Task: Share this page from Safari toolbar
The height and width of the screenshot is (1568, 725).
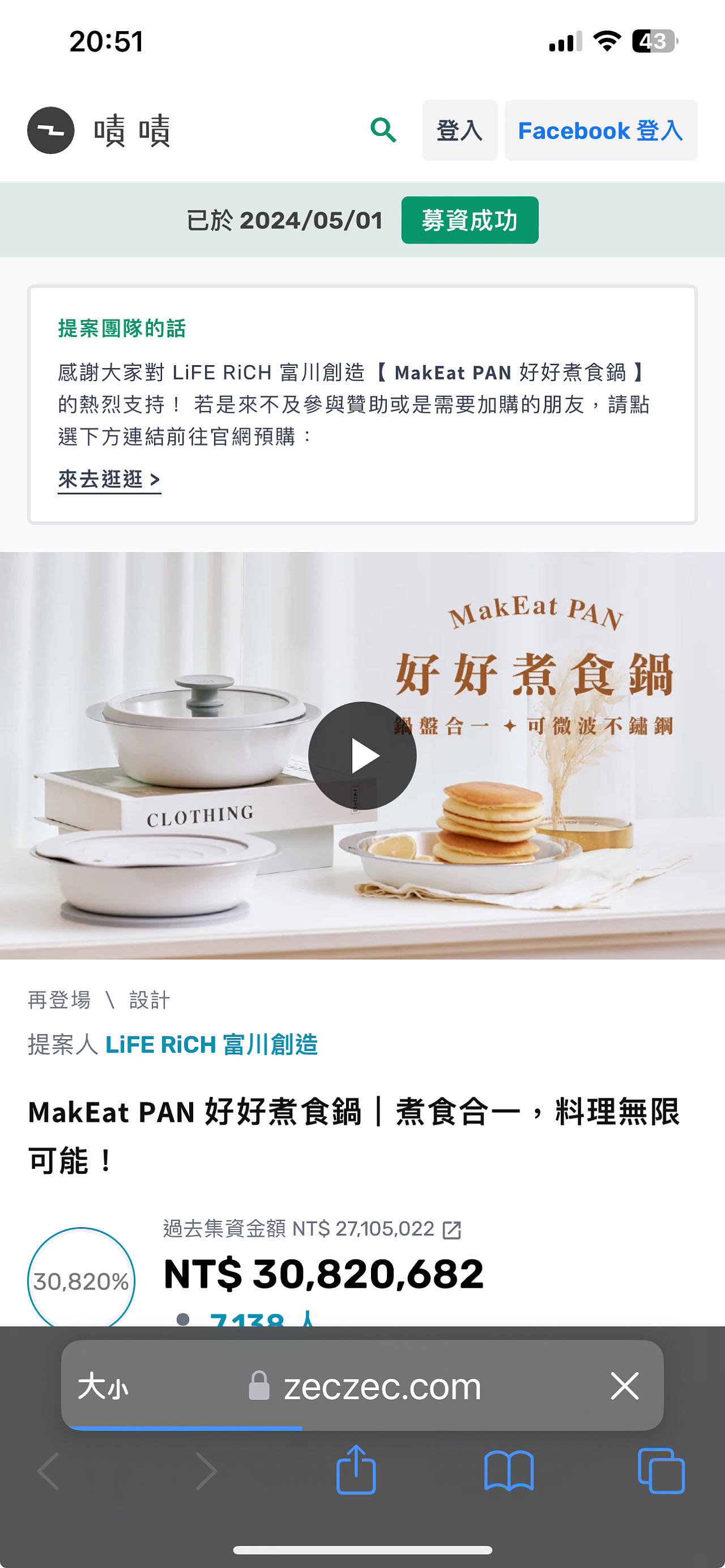Action: click(356, 1469)
